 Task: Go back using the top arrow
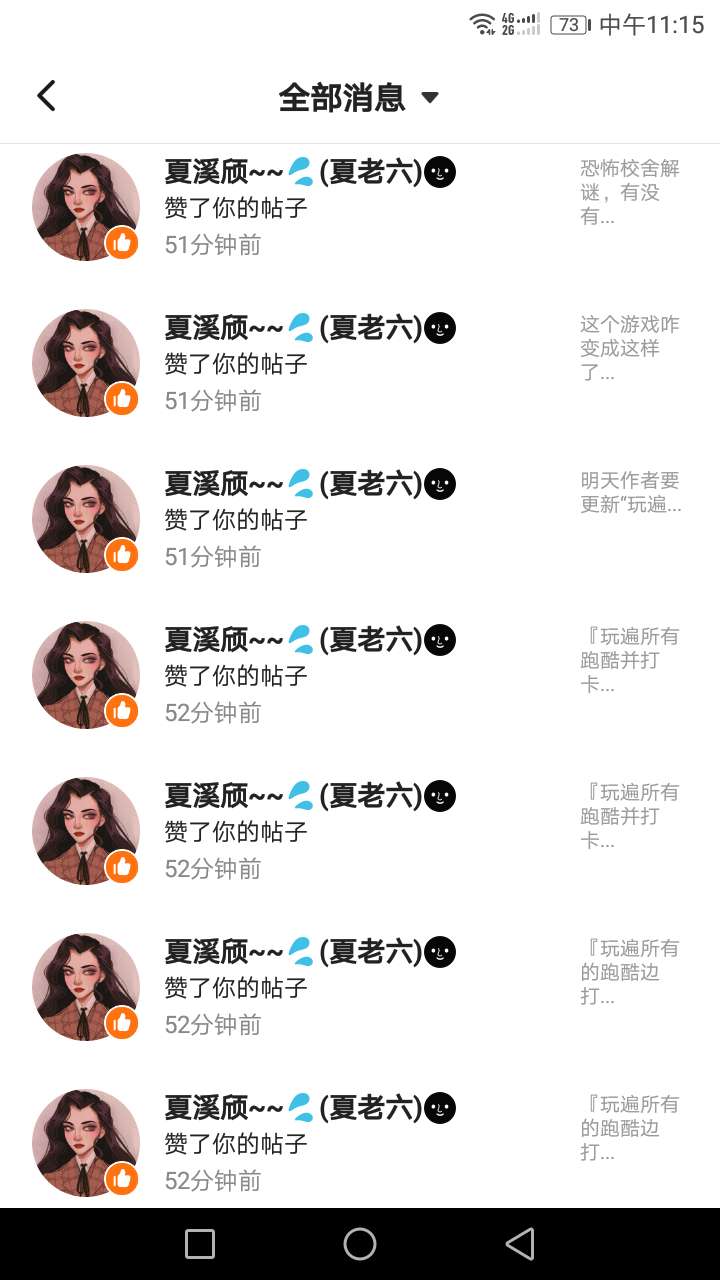pos(46,96)
